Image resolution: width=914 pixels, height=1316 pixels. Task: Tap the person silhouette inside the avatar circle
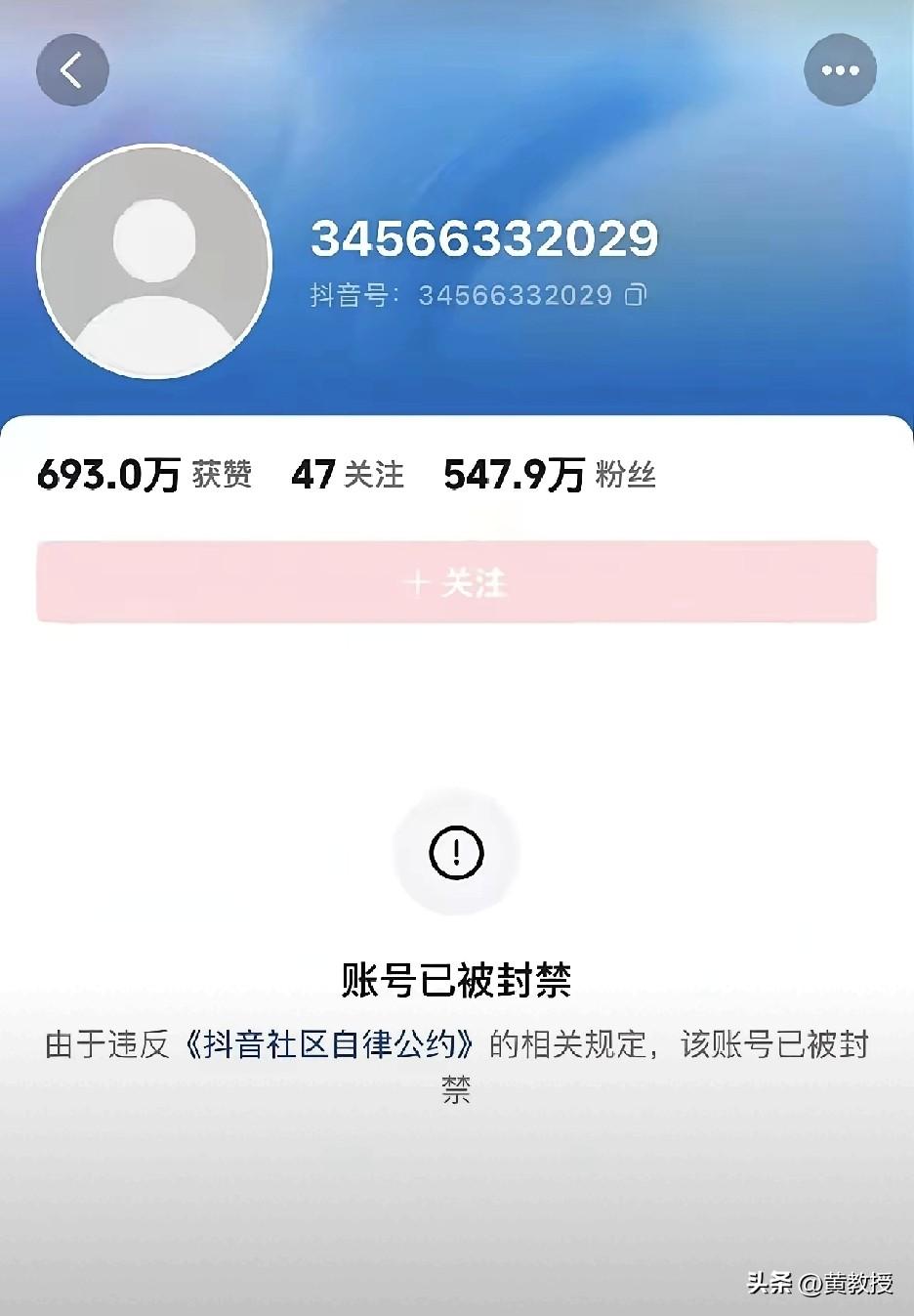tap(153, 254)
